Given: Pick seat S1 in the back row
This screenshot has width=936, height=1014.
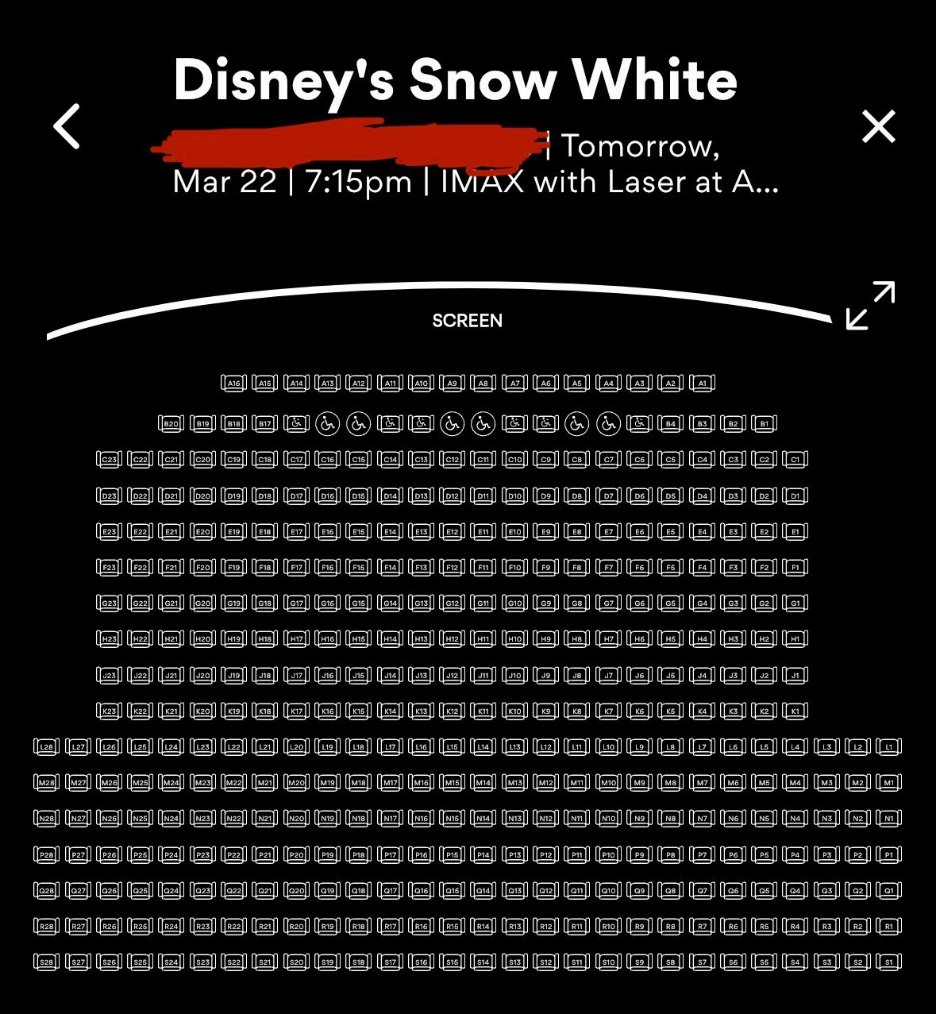Looking at the screenshot, I should coord(888,963).
